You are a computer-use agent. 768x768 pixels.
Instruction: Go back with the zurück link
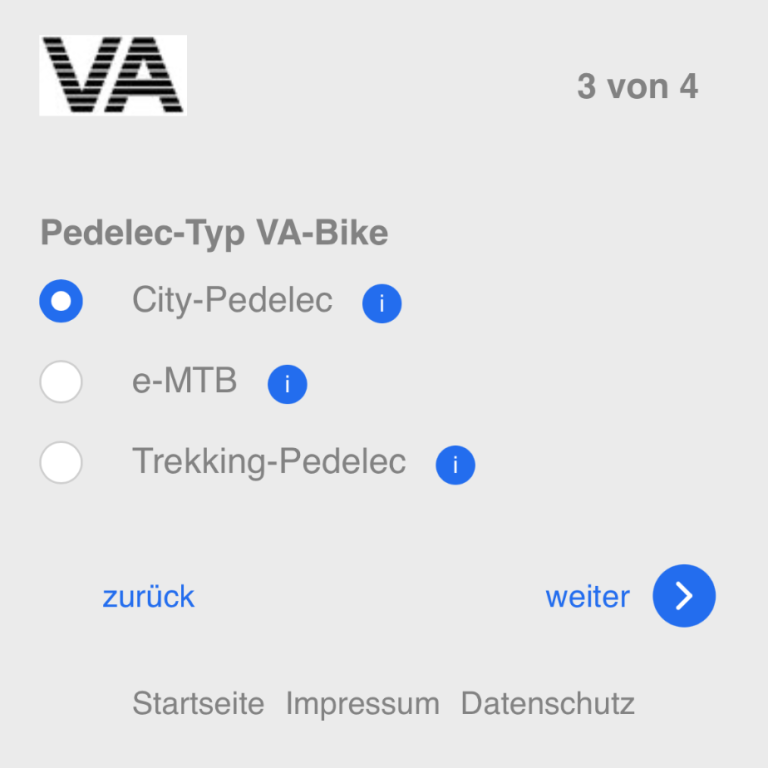coord(148,597)
